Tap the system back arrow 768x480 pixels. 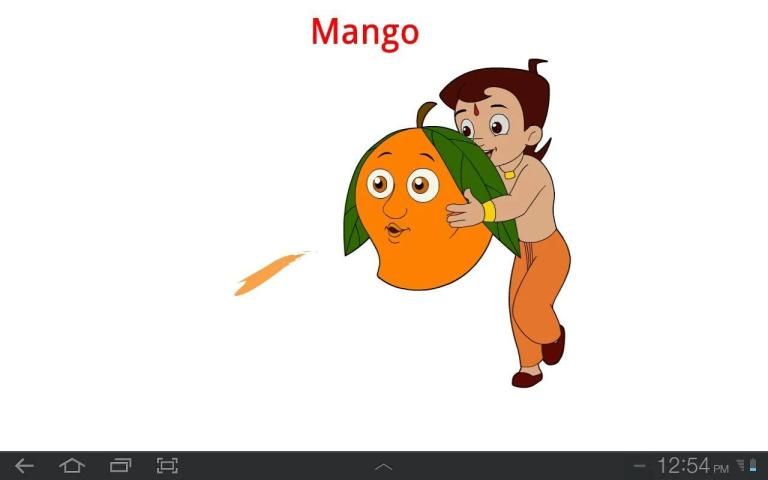click(x=24, y=466)
